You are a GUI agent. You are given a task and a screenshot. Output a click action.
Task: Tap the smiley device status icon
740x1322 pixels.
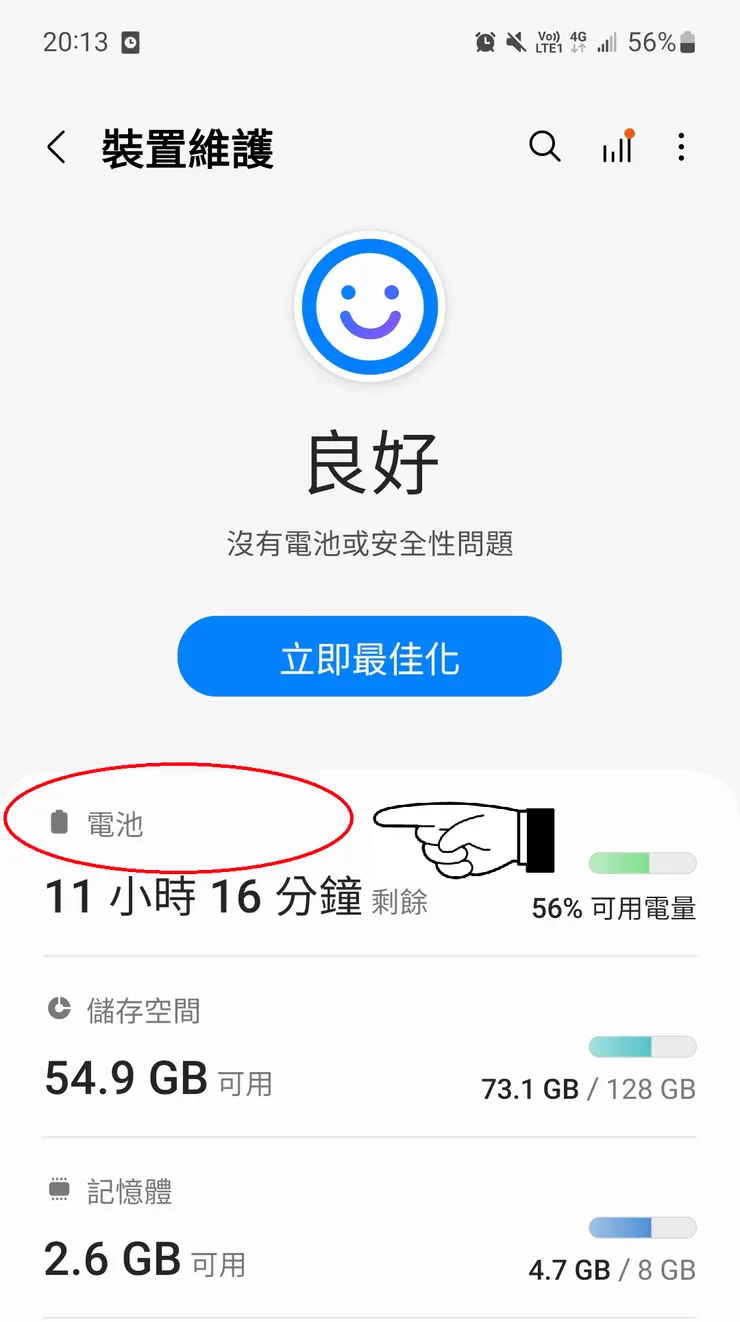tap(369, 307)
